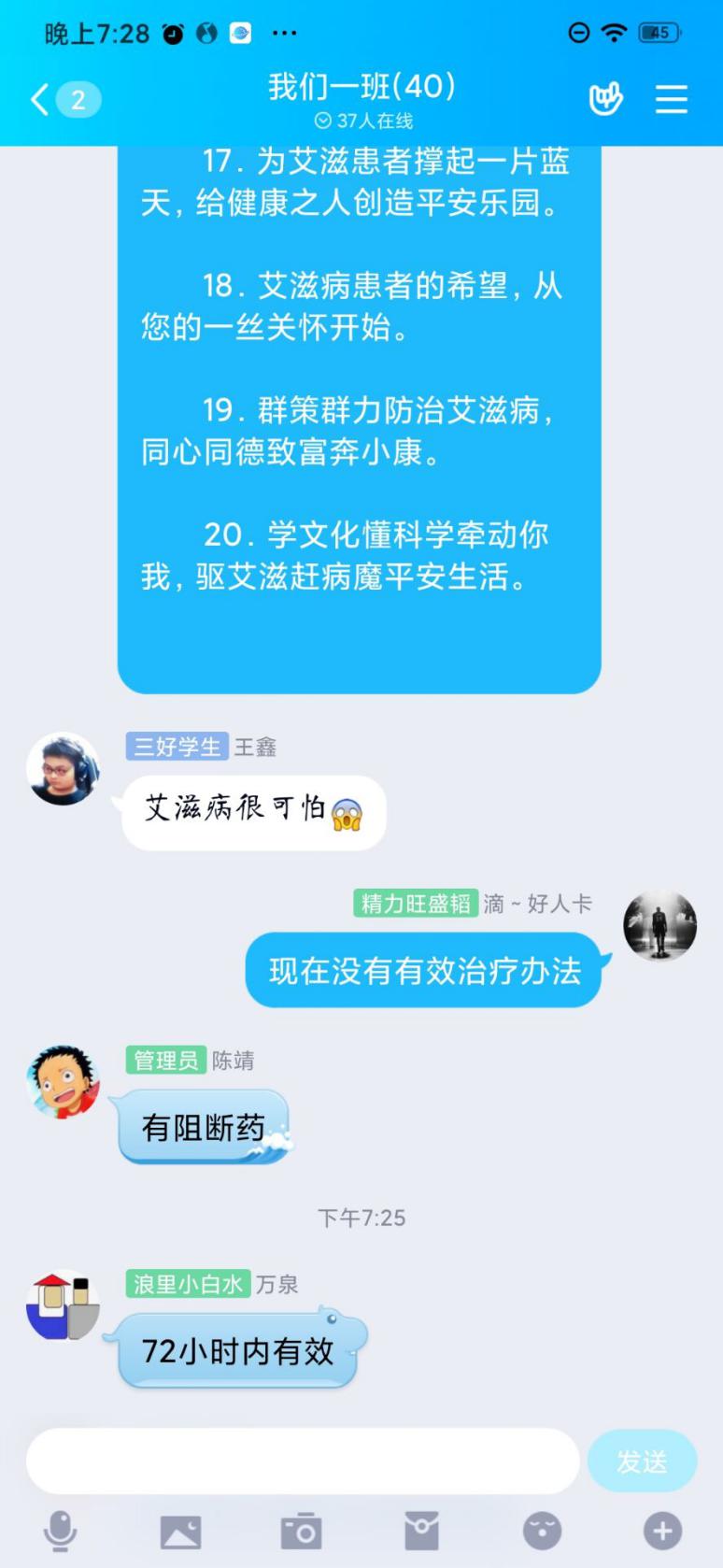View 陈靖's profile avatar
This screenshot has width=723, height=1568.
(63, 1082)
